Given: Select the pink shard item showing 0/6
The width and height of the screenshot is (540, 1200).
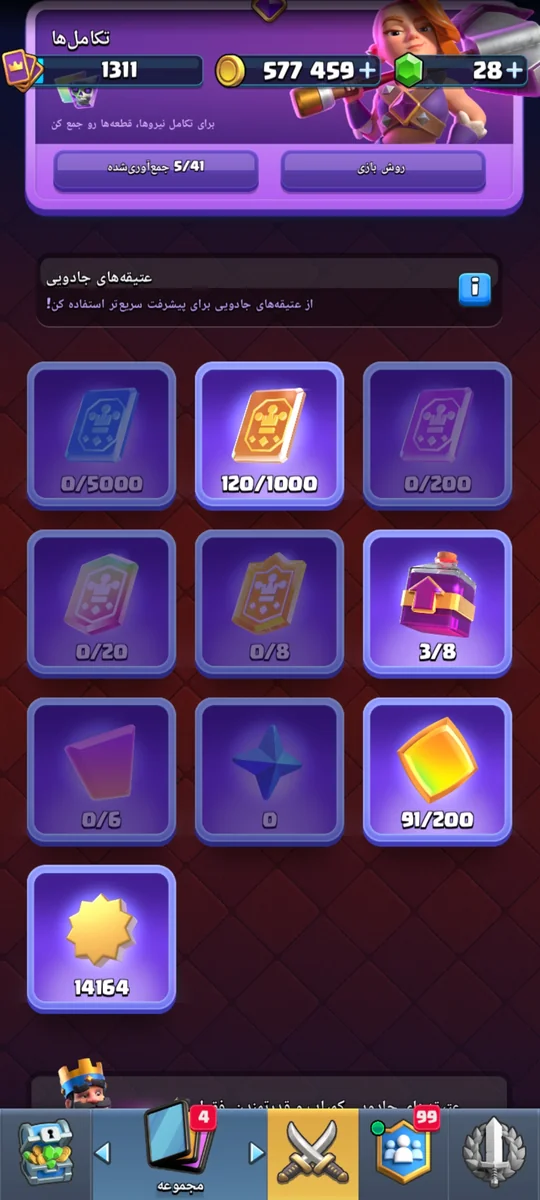Looking at the screenshot, I should point(101,771).
